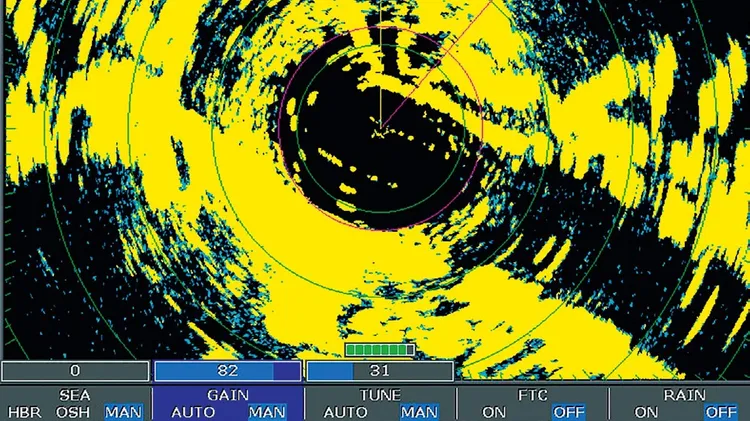Turn RAIN clutter ON

tap(646, 412)
